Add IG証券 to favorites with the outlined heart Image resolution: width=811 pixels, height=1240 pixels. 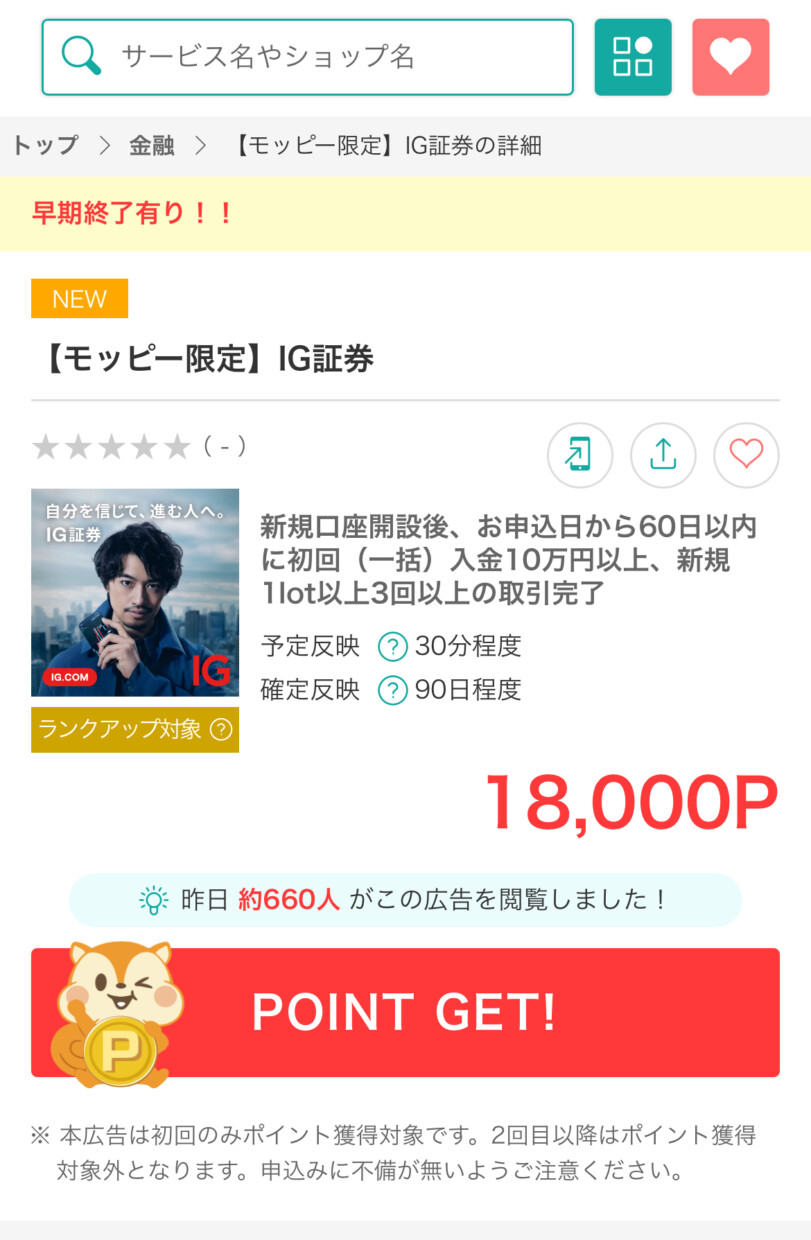(x=745, y=455)
